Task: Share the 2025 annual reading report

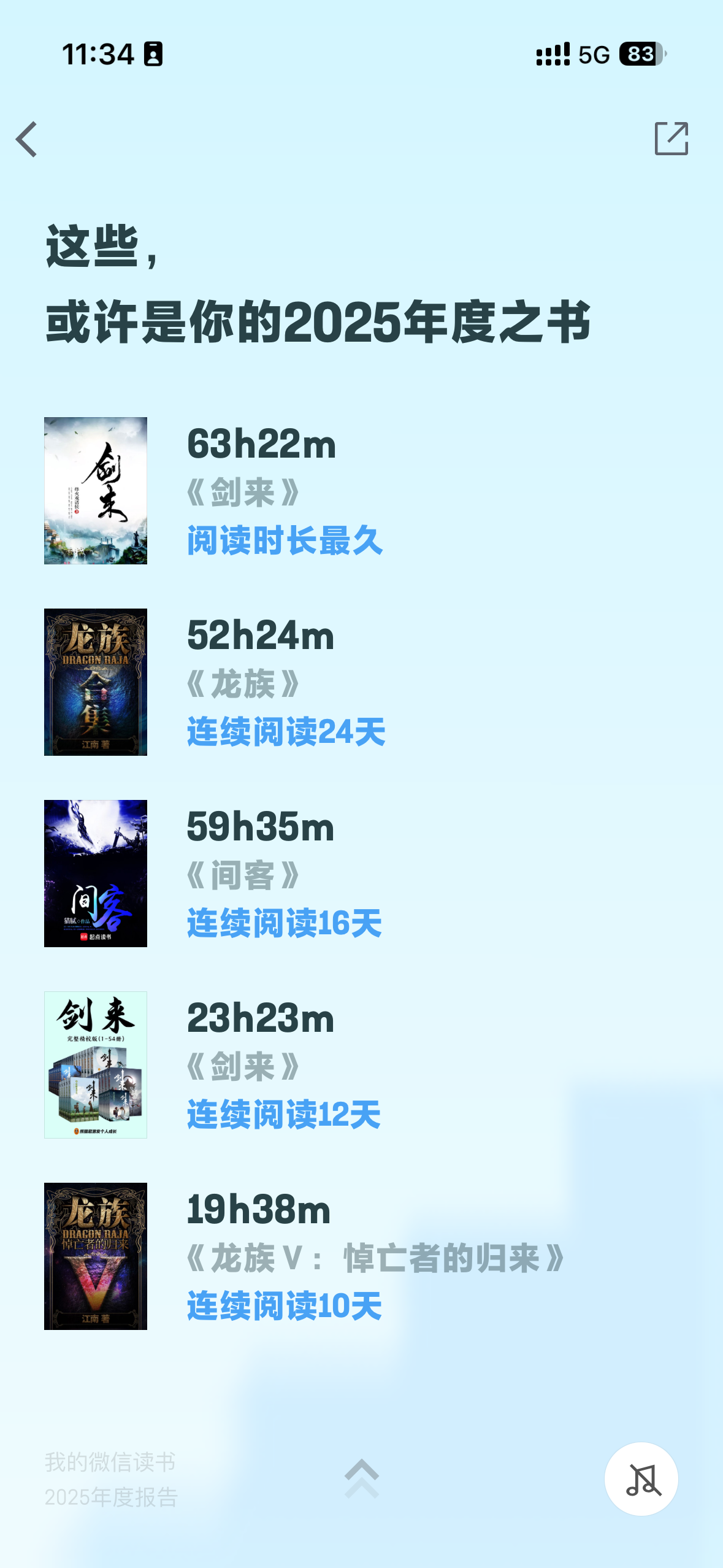Action: [x=671, y=139]
